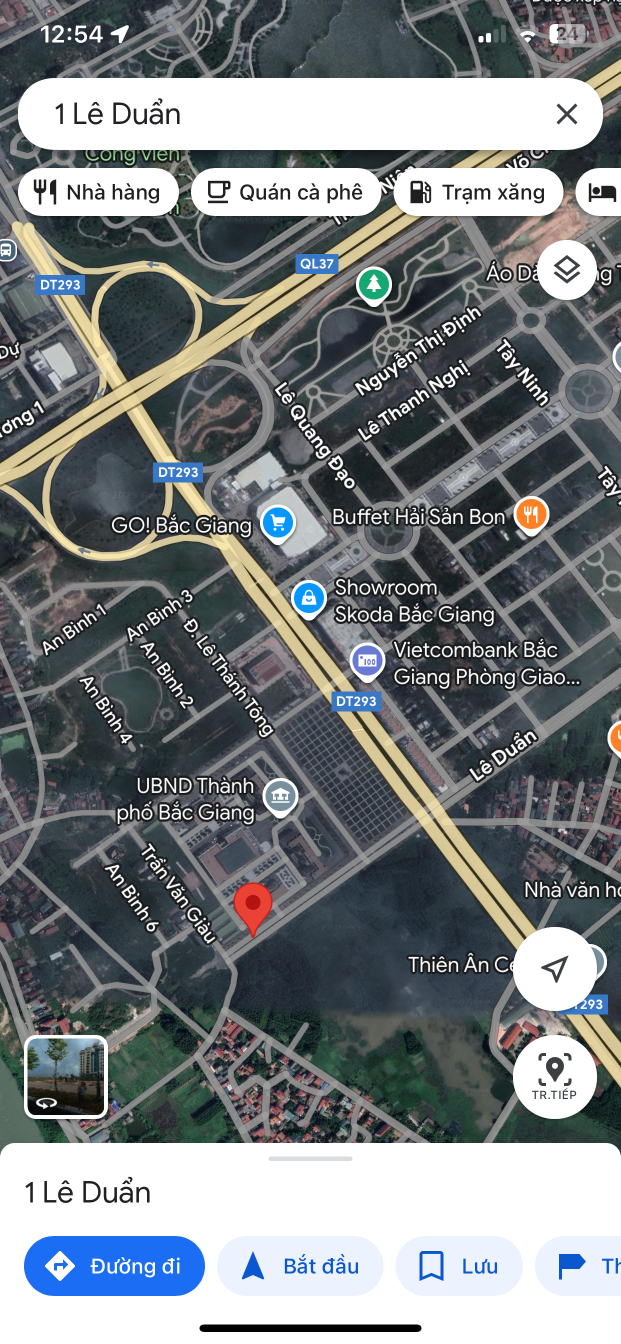Open the Buffet Hải Sản Bon marker
This screenshot has height=1344, width=621.
531,515
